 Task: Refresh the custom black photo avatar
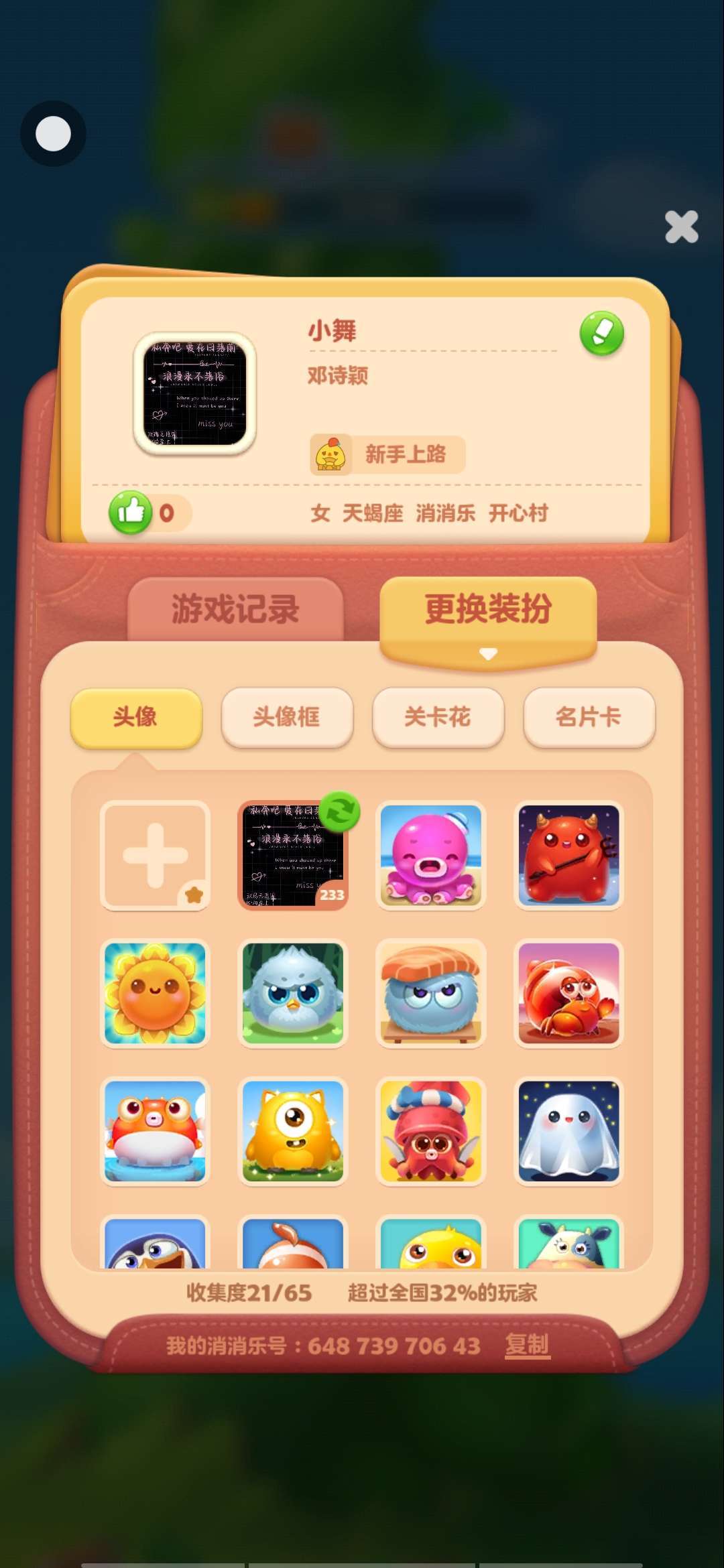(339, 811)
